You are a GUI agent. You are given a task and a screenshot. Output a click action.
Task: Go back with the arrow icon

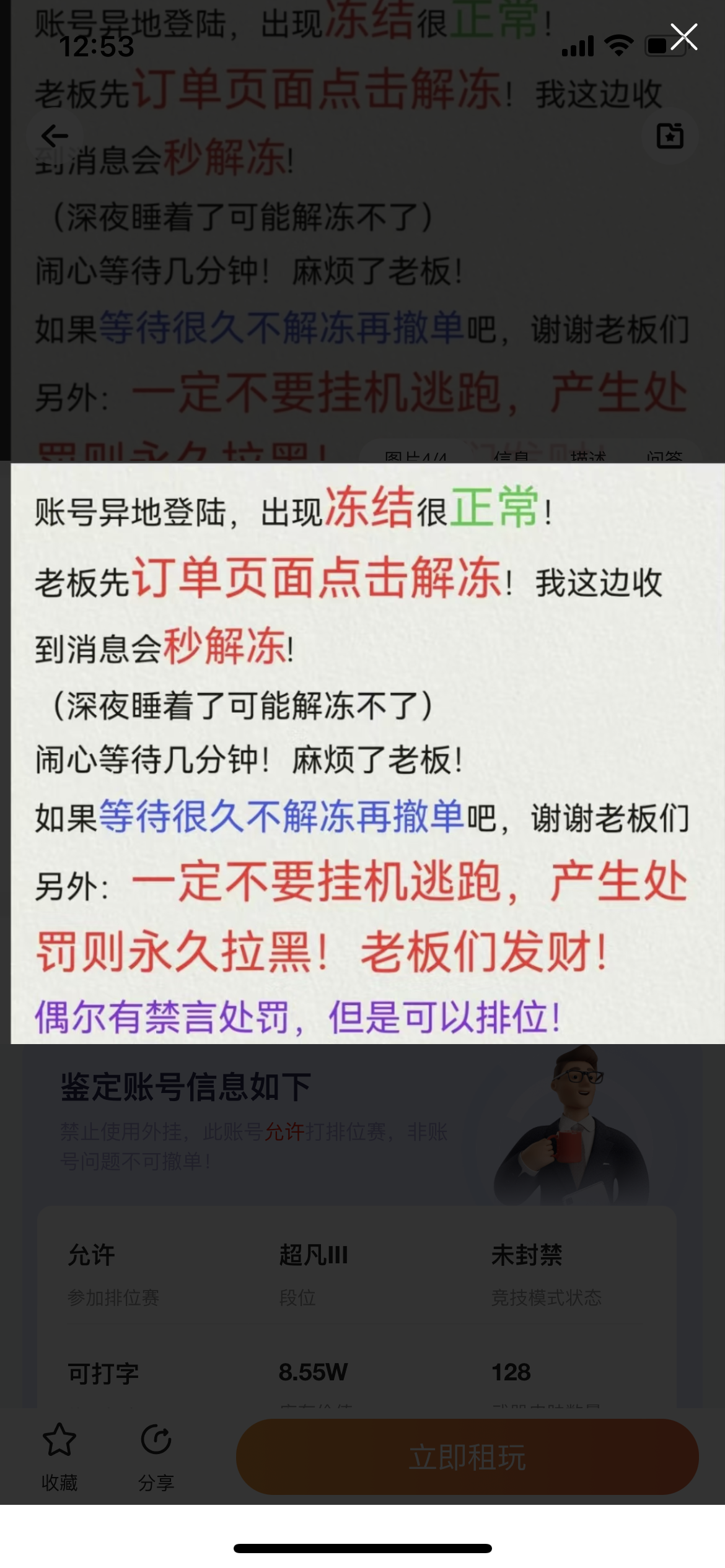coord(55,136)
